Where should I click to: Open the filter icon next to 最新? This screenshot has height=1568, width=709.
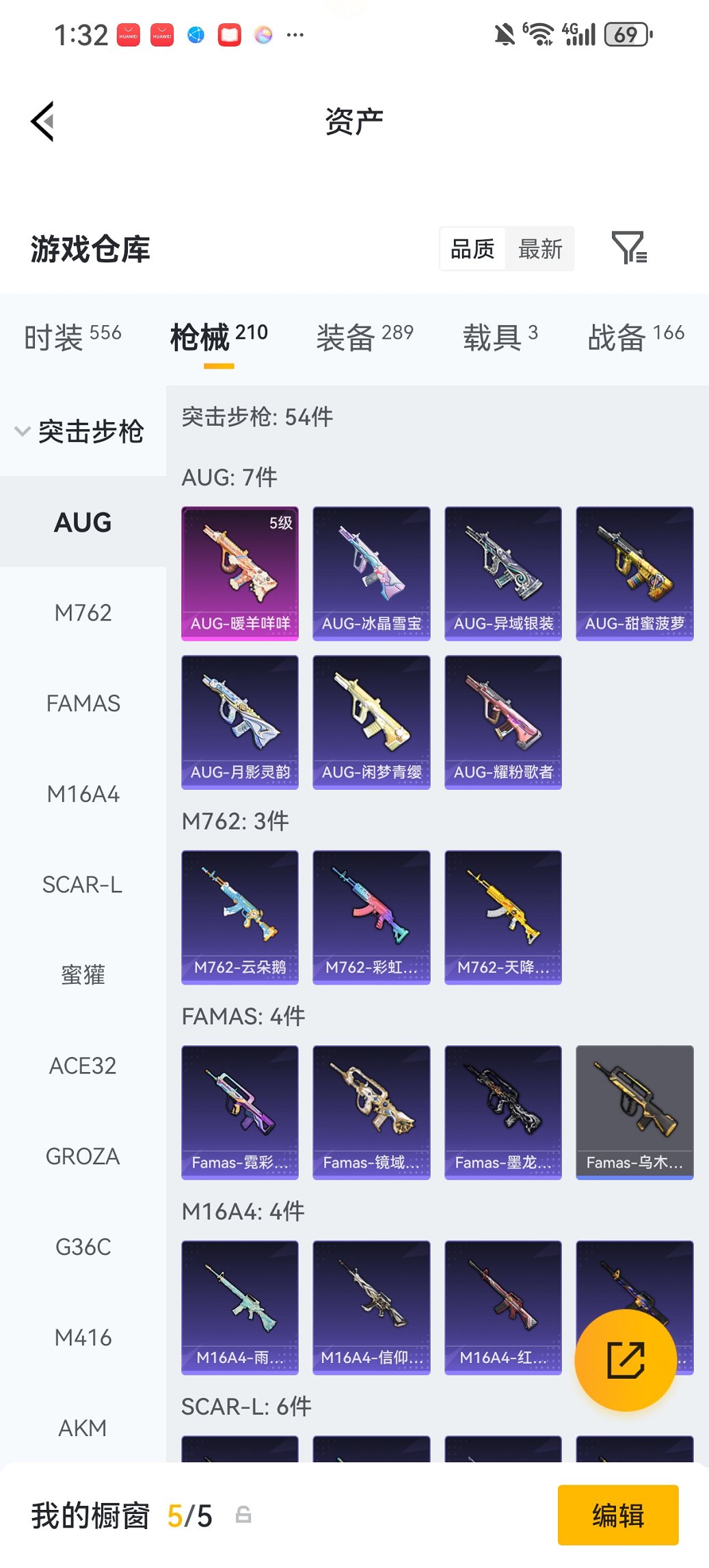[629, 248]
